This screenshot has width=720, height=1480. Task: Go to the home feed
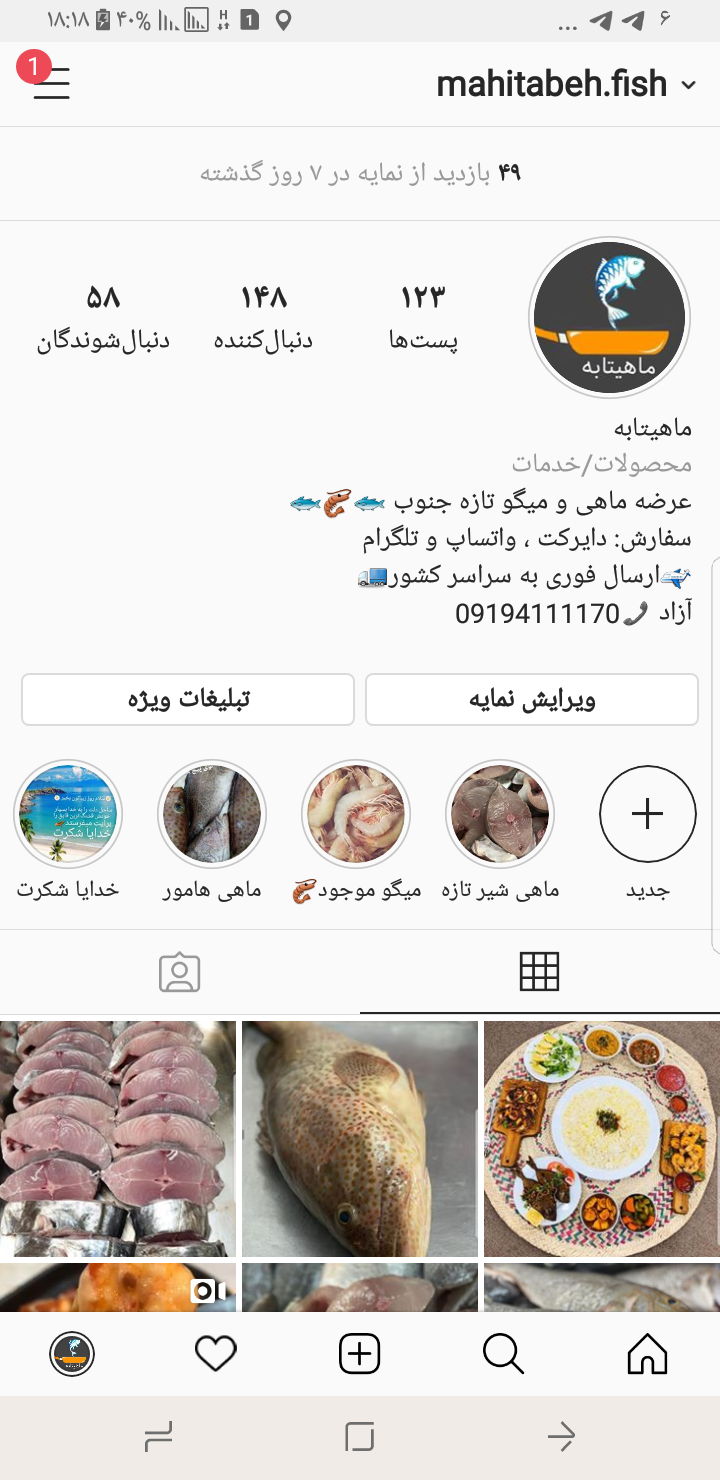click(647, 1354)
